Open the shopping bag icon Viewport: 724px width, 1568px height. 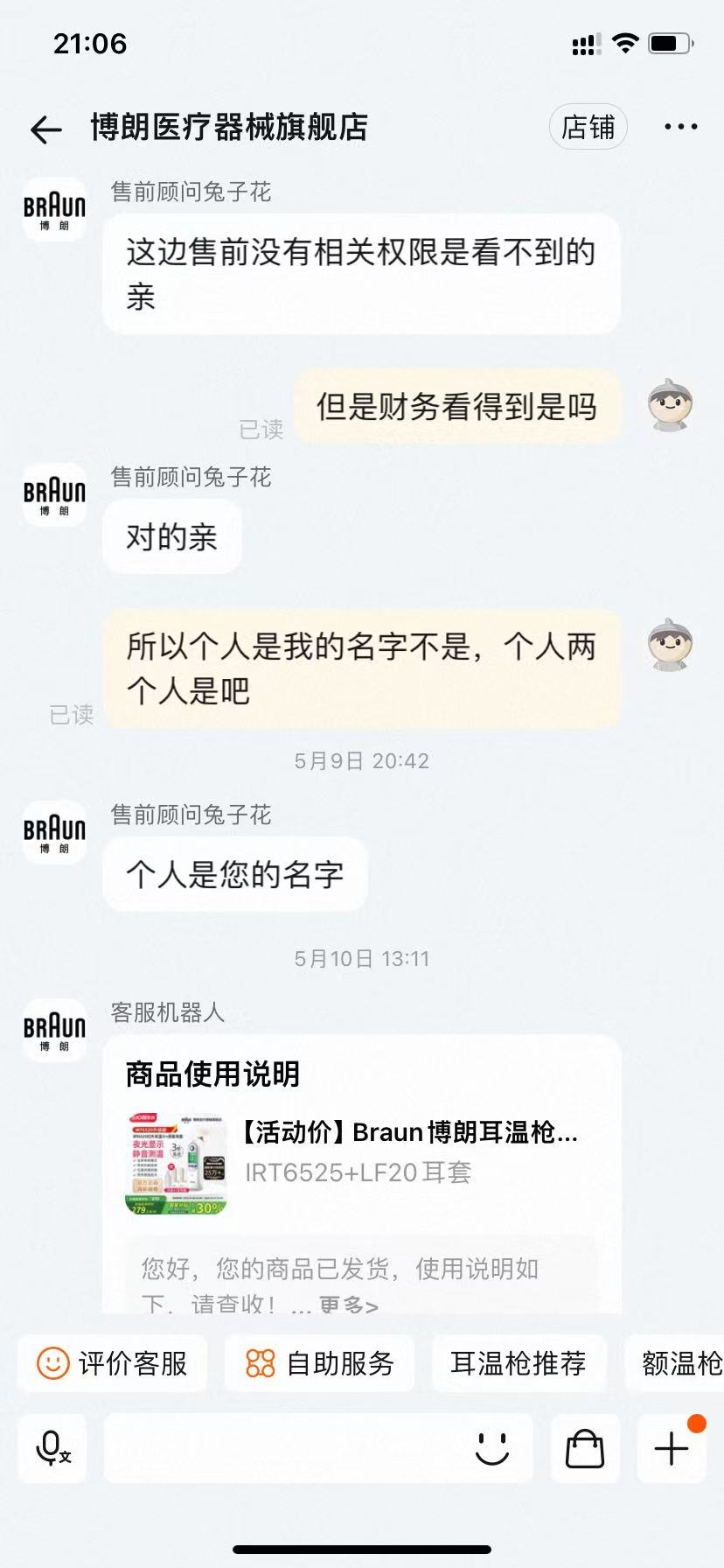(585, 1448)
